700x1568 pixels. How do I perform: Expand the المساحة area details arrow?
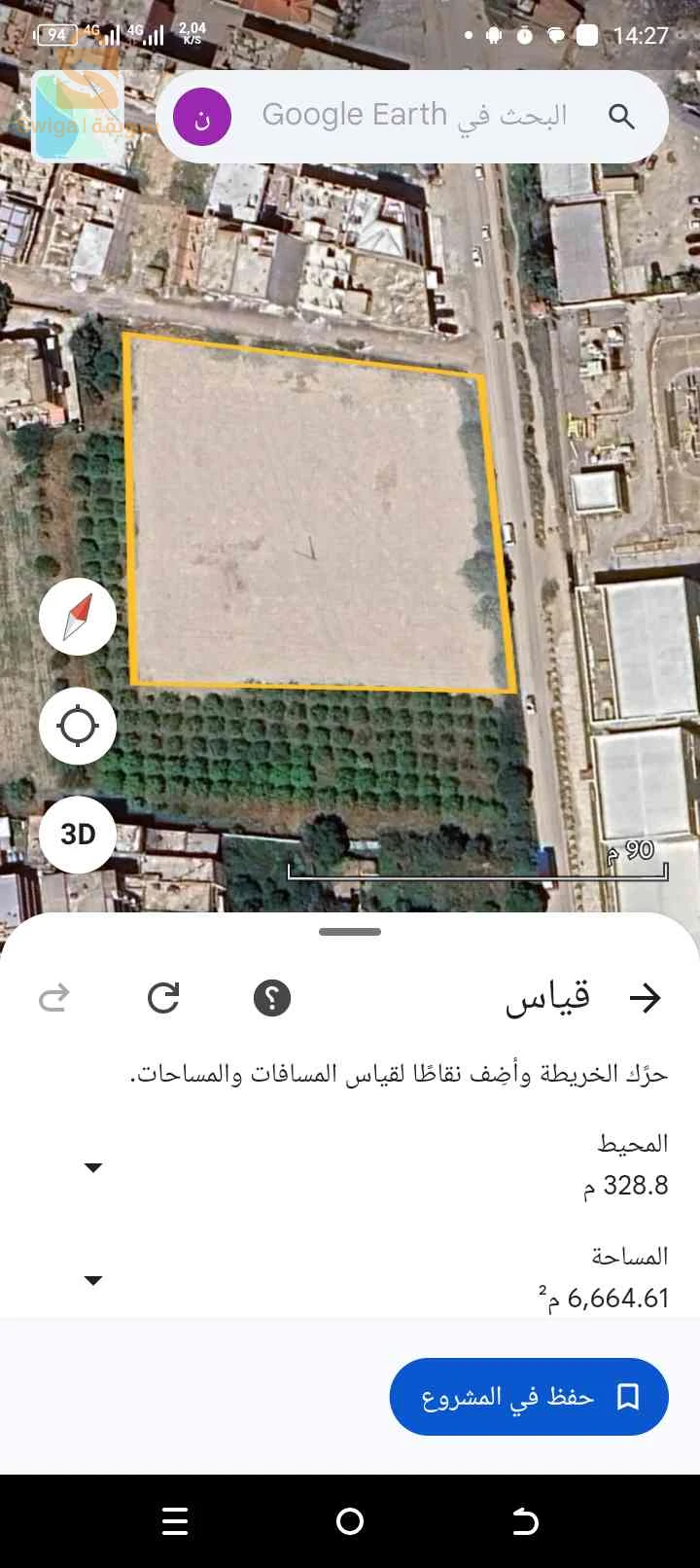[x=93, y=1280]
